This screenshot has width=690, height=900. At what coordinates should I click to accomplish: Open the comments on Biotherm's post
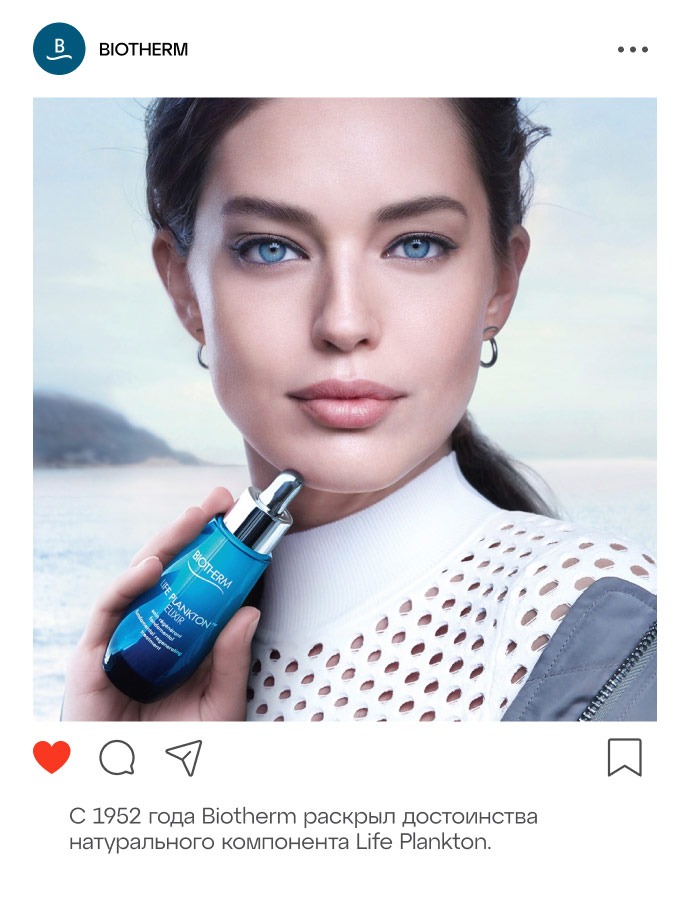point(117,758)
